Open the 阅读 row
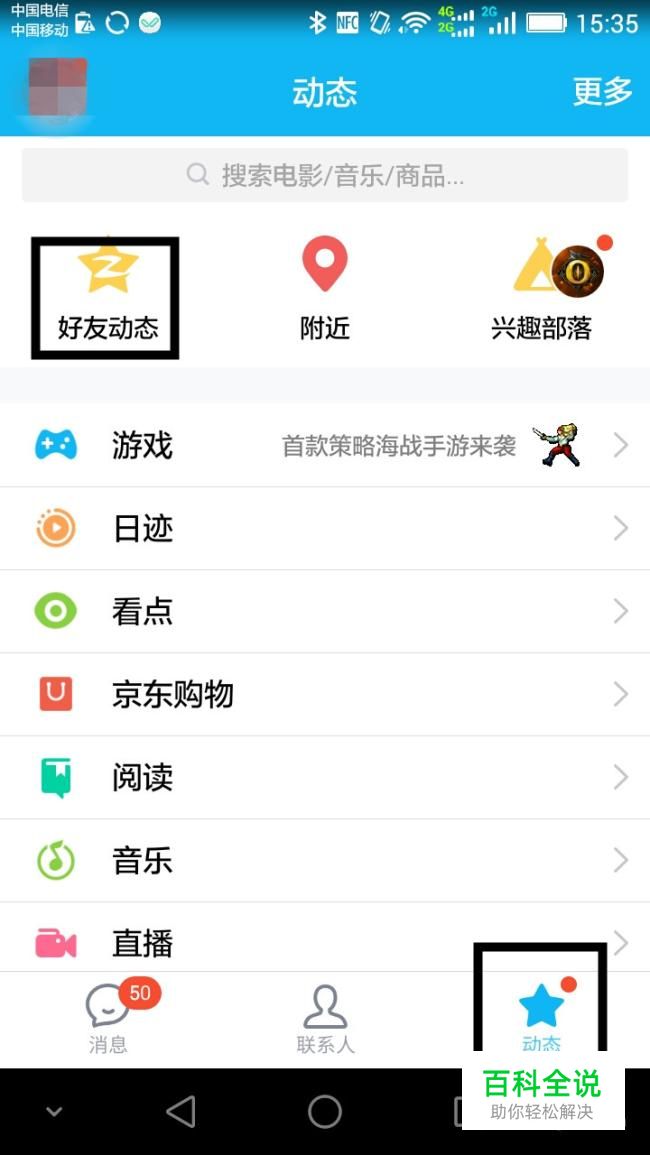The height and width of the screenshot is (1155, 650). pyautogui.click(x=325, y=777)
